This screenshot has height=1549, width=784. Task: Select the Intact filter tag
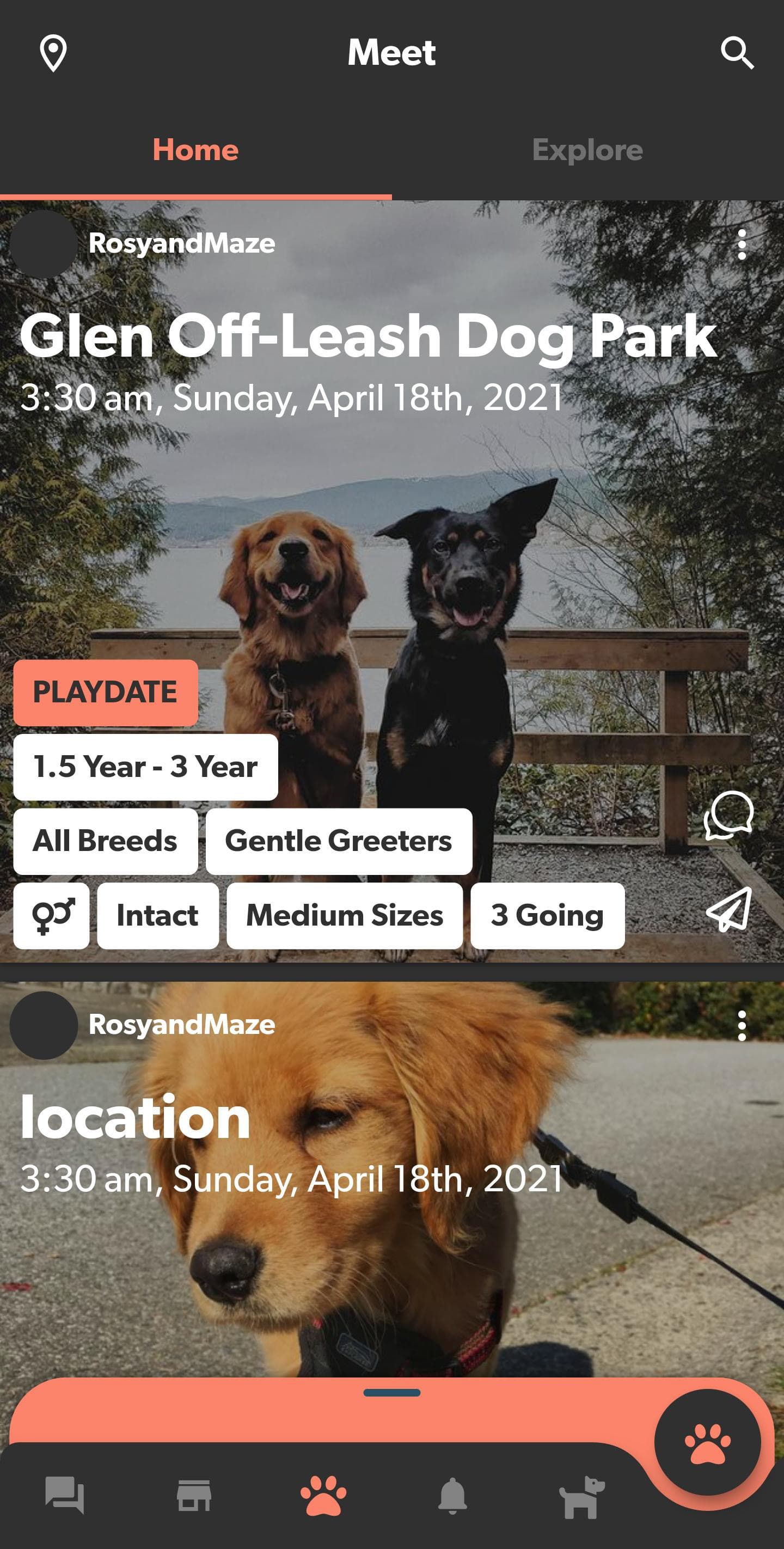pyautogui.click(x=157, y=915)
